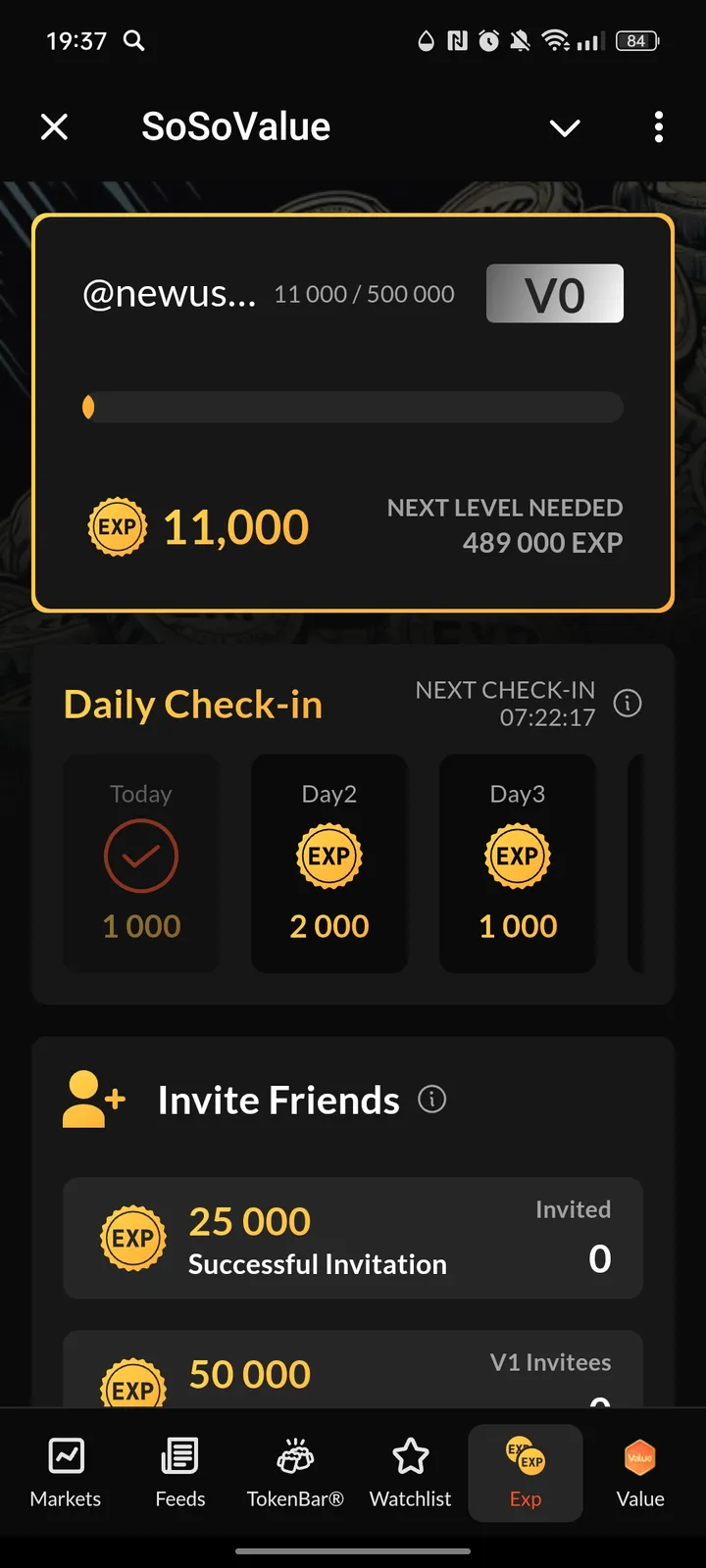Click the Invite Friends person-plus icon
Screen dimensions: 706x1568
[91, 1100]
